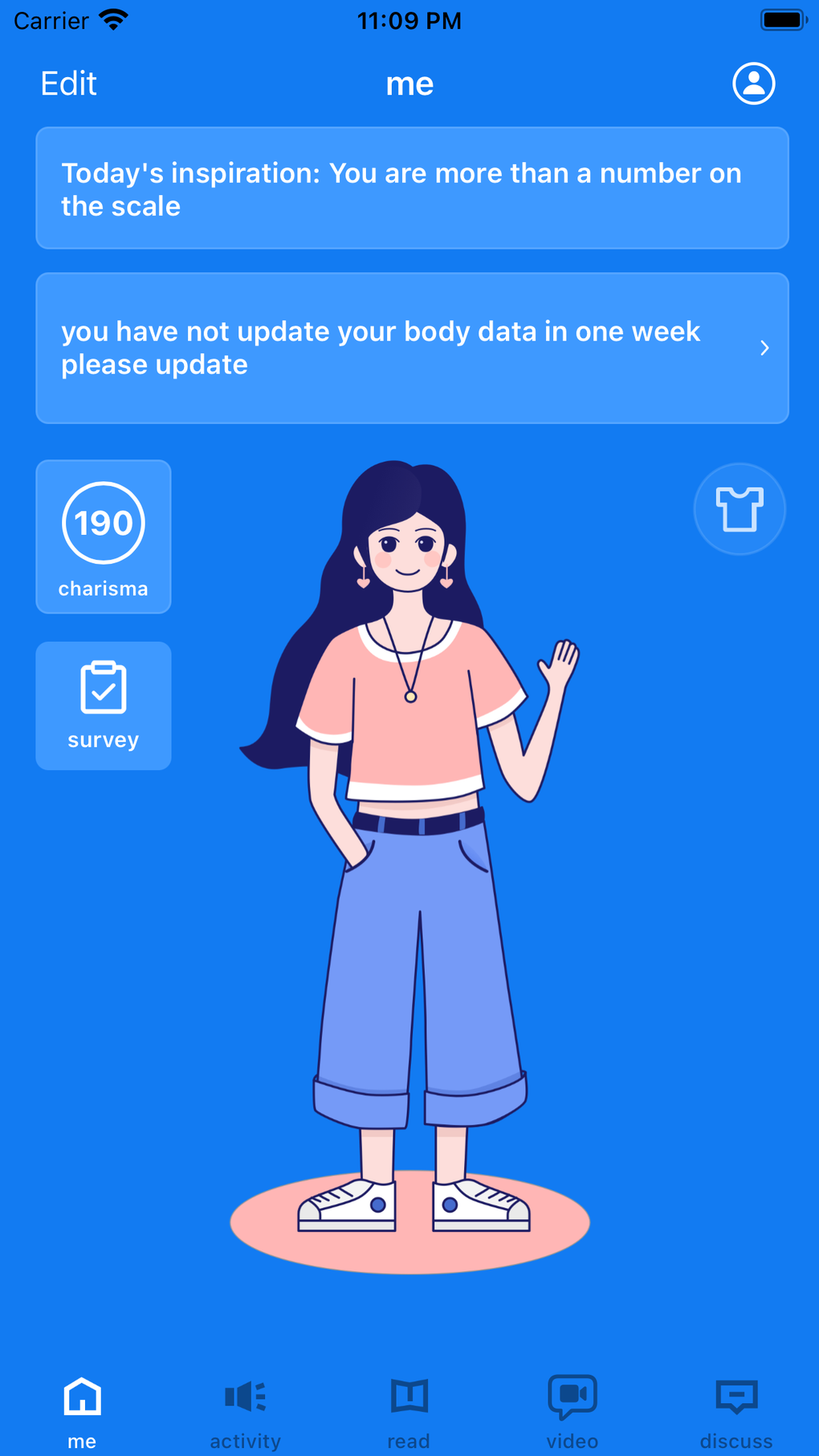Open the survey

104,706
